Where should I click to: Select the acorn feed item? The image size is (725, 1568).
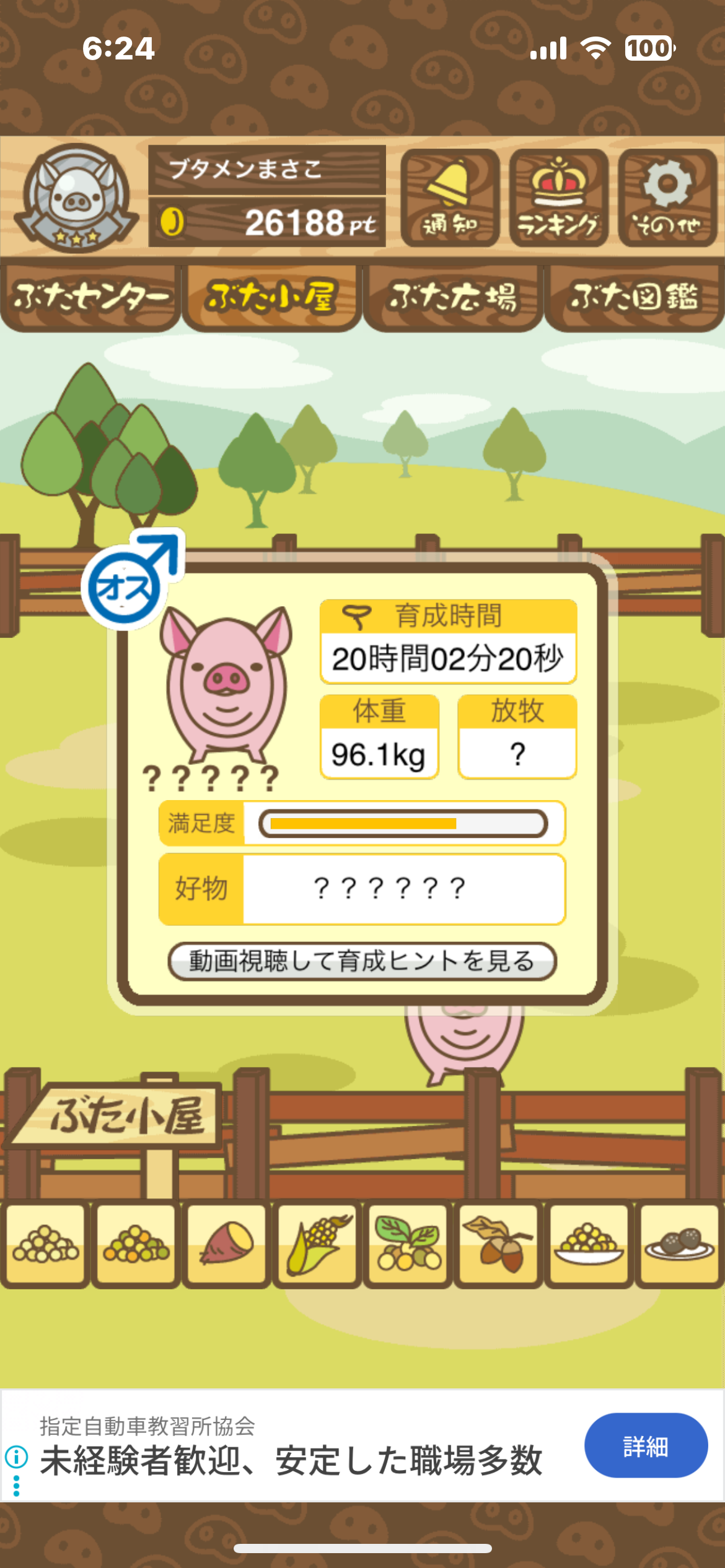click(x=499, y=1244)
